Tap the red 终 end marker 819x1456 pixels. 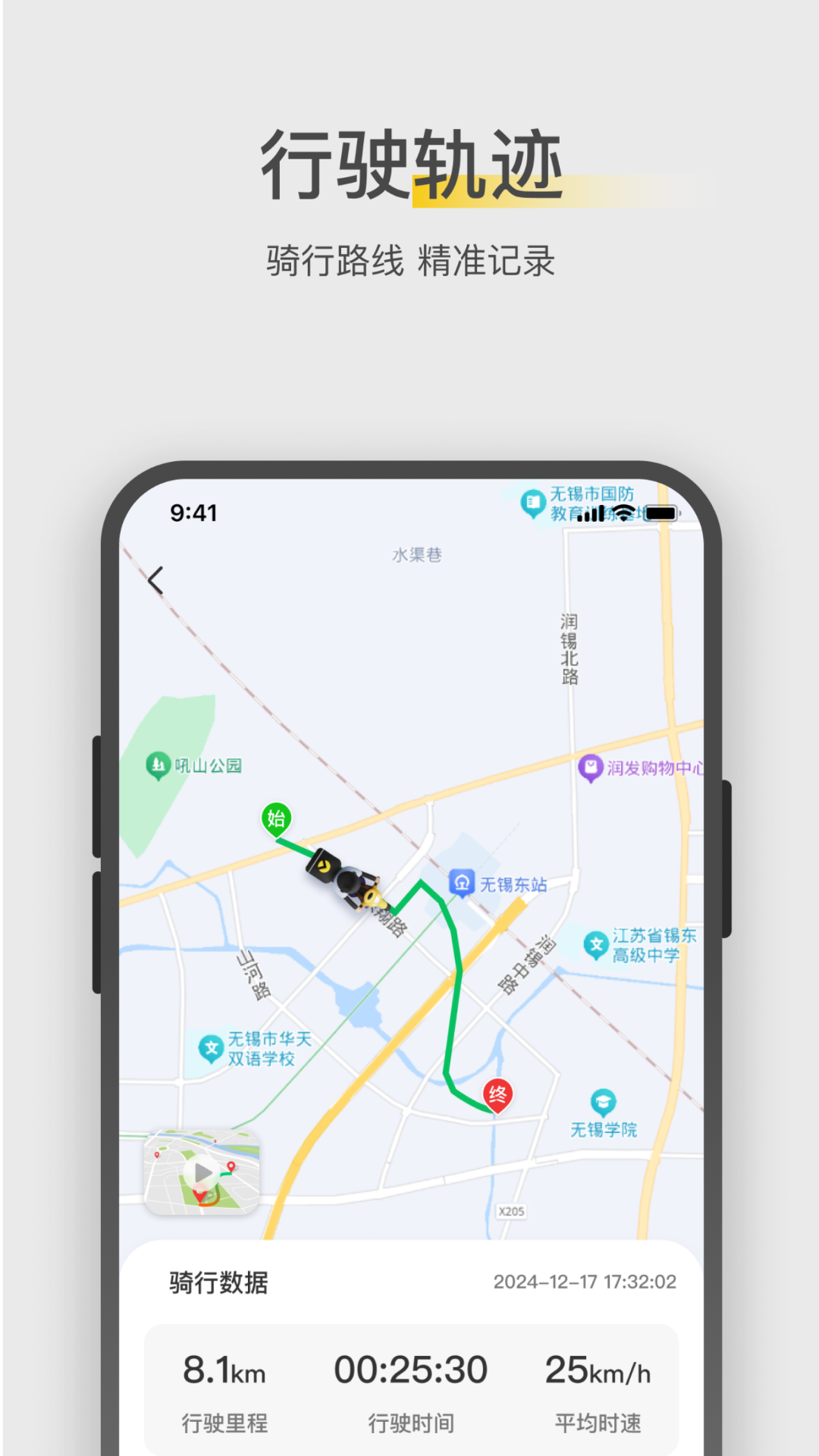497,1095
